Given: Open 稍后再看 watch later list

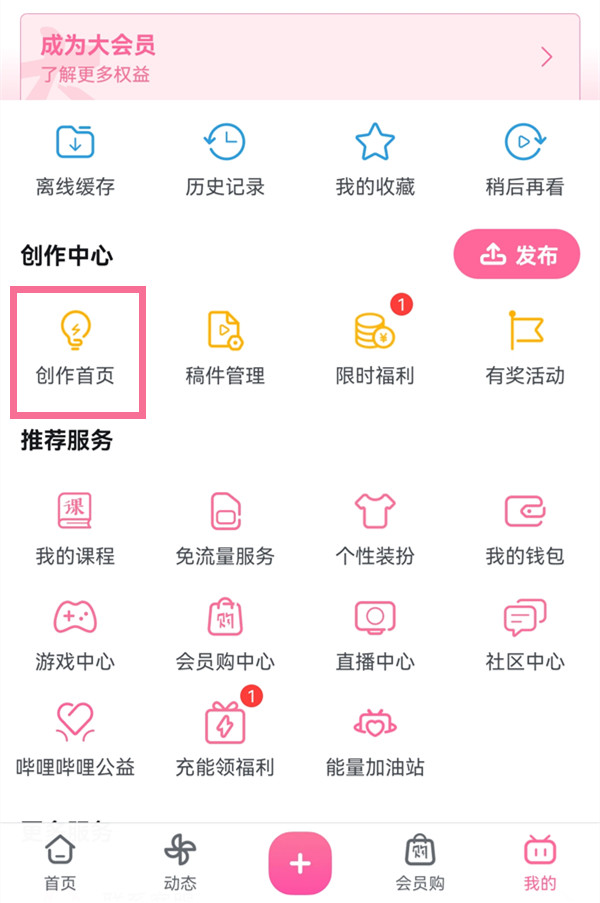Looking at the screenshot, I should pyautogui.click(x=525, y=160).
